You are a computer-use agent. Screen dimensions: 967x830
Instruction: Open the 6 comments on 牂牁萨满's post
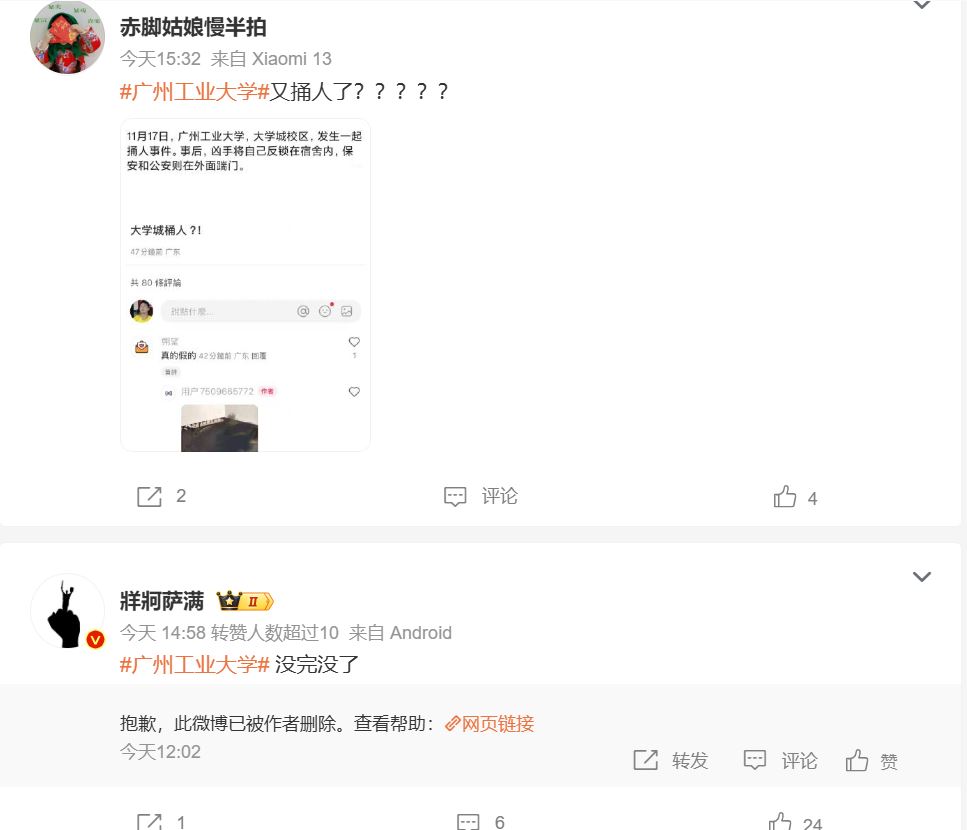[481, 822]
